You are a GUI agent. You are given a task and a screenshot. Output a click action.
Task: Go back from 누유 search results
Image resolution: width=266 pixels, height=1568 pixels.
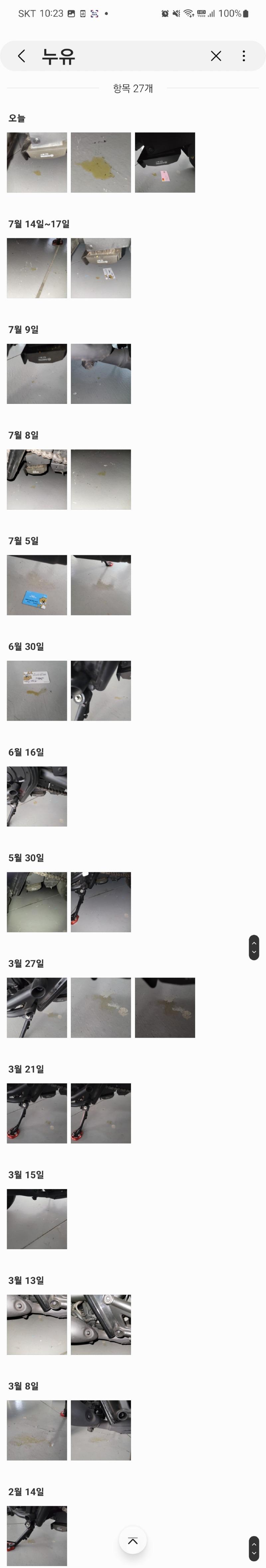21,56
